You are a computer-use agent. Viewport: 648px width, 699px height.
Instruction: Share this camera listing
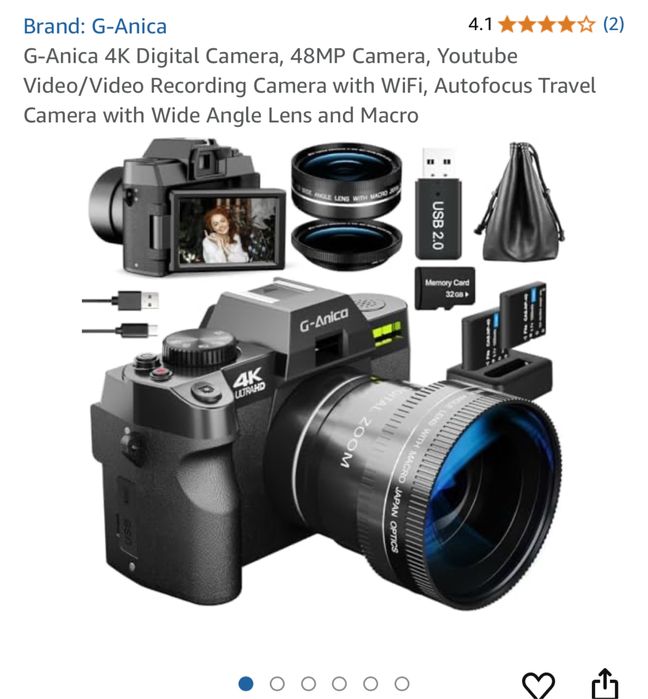(604, 682)
